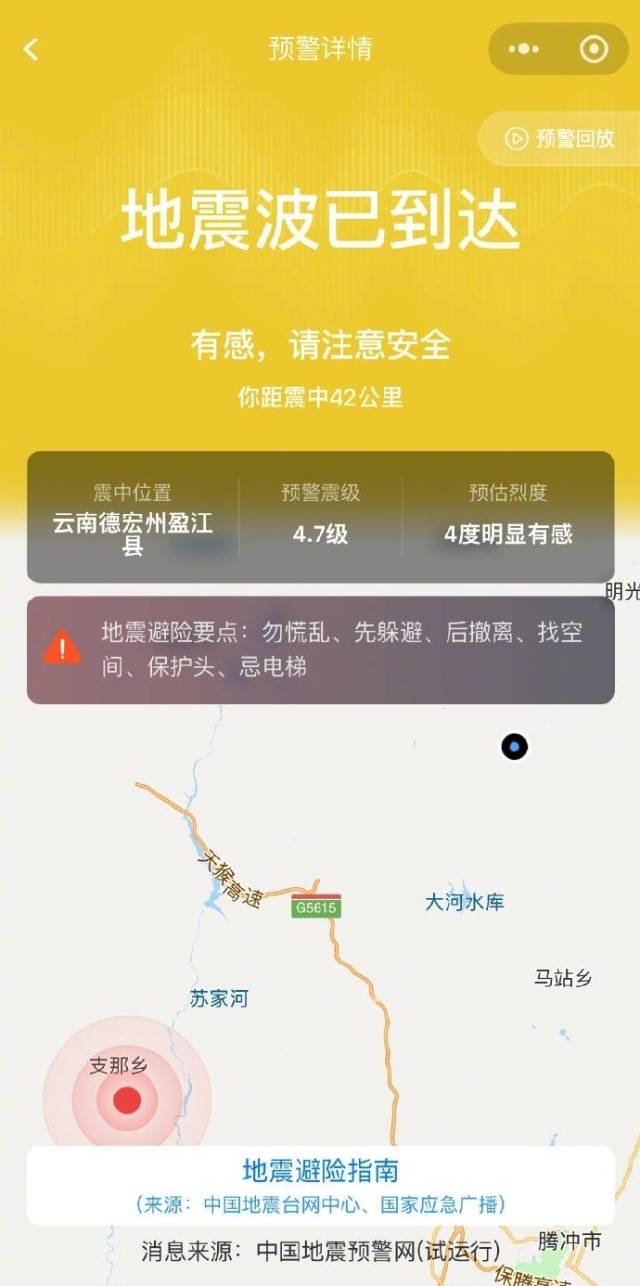Open the 地震避险指南 earthquake safety guide
Viewport: 640px width, 1286px height.
coord(320,1171)
